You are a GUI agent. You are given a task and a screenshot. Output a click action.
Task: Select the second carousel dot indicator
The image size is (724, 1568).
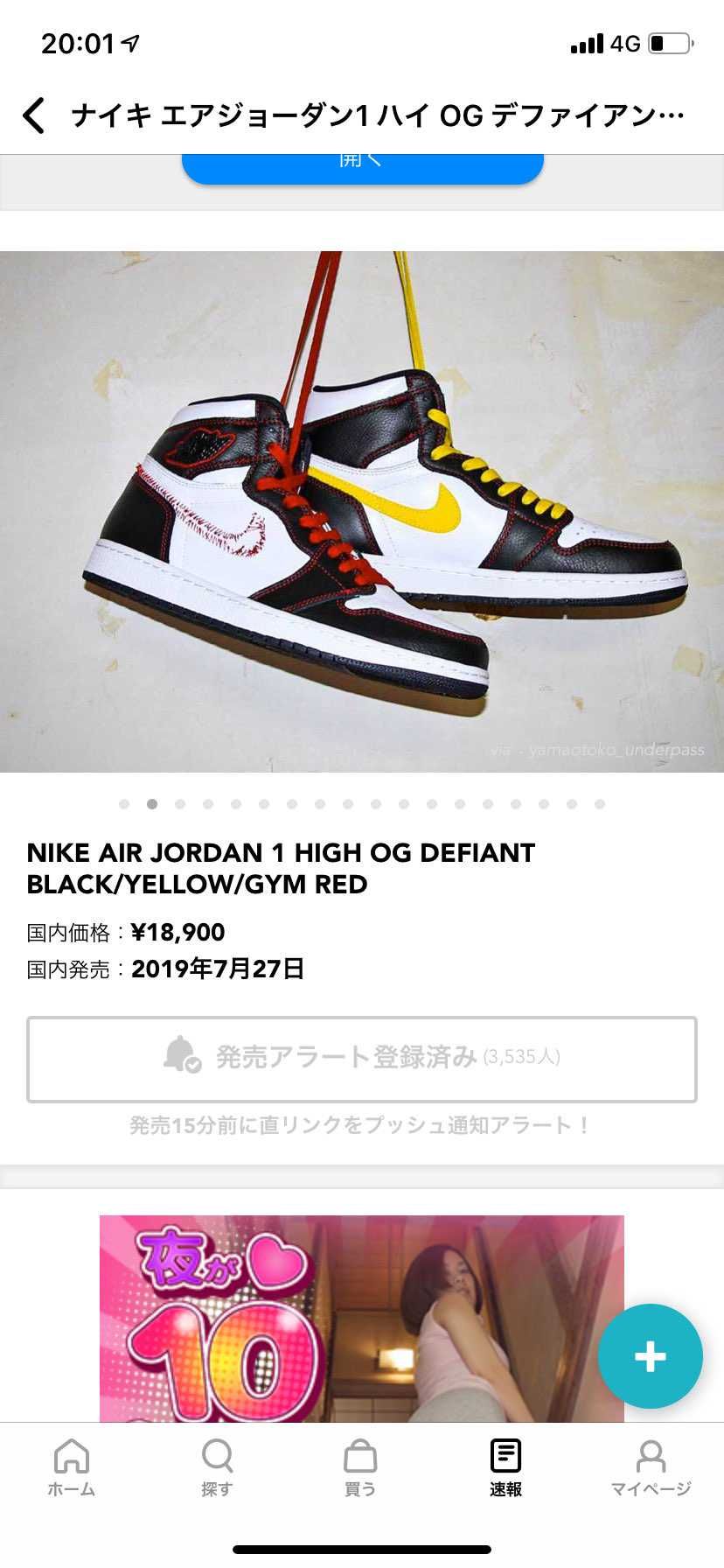pyautogui.click(x=152, y=801)
